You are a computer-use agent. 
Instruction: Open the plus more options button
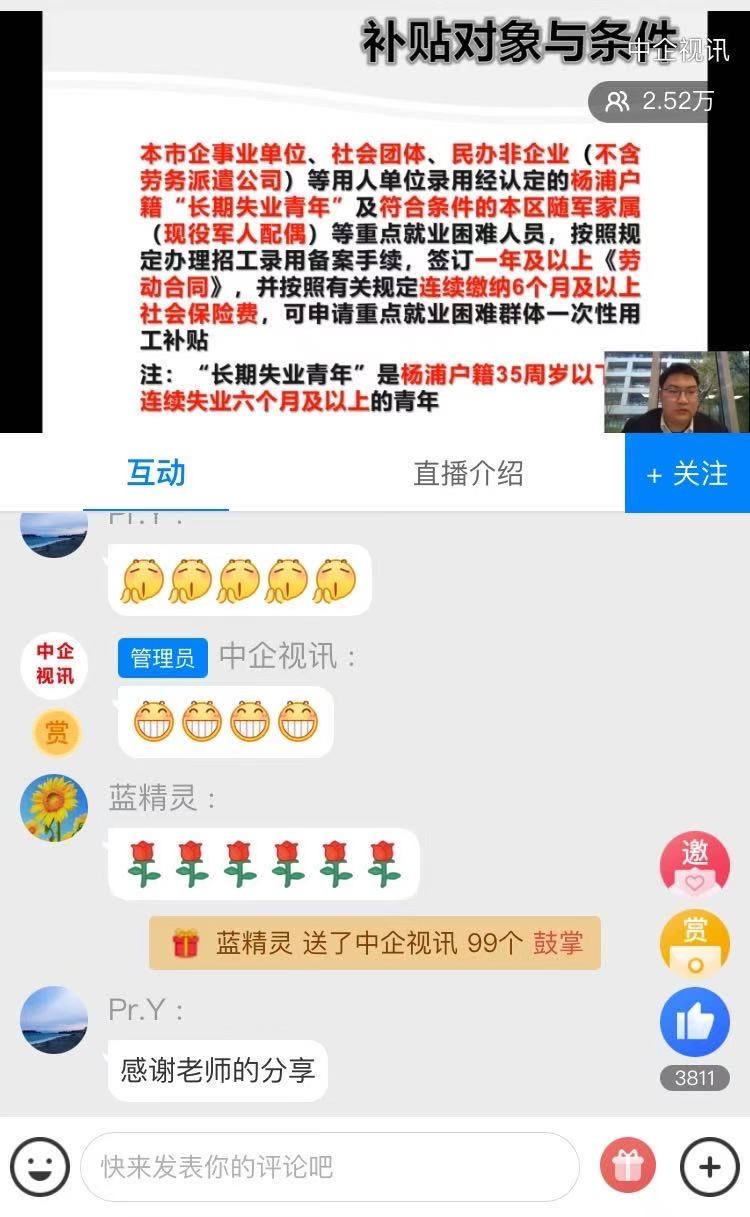click(x=709, y=1166)
